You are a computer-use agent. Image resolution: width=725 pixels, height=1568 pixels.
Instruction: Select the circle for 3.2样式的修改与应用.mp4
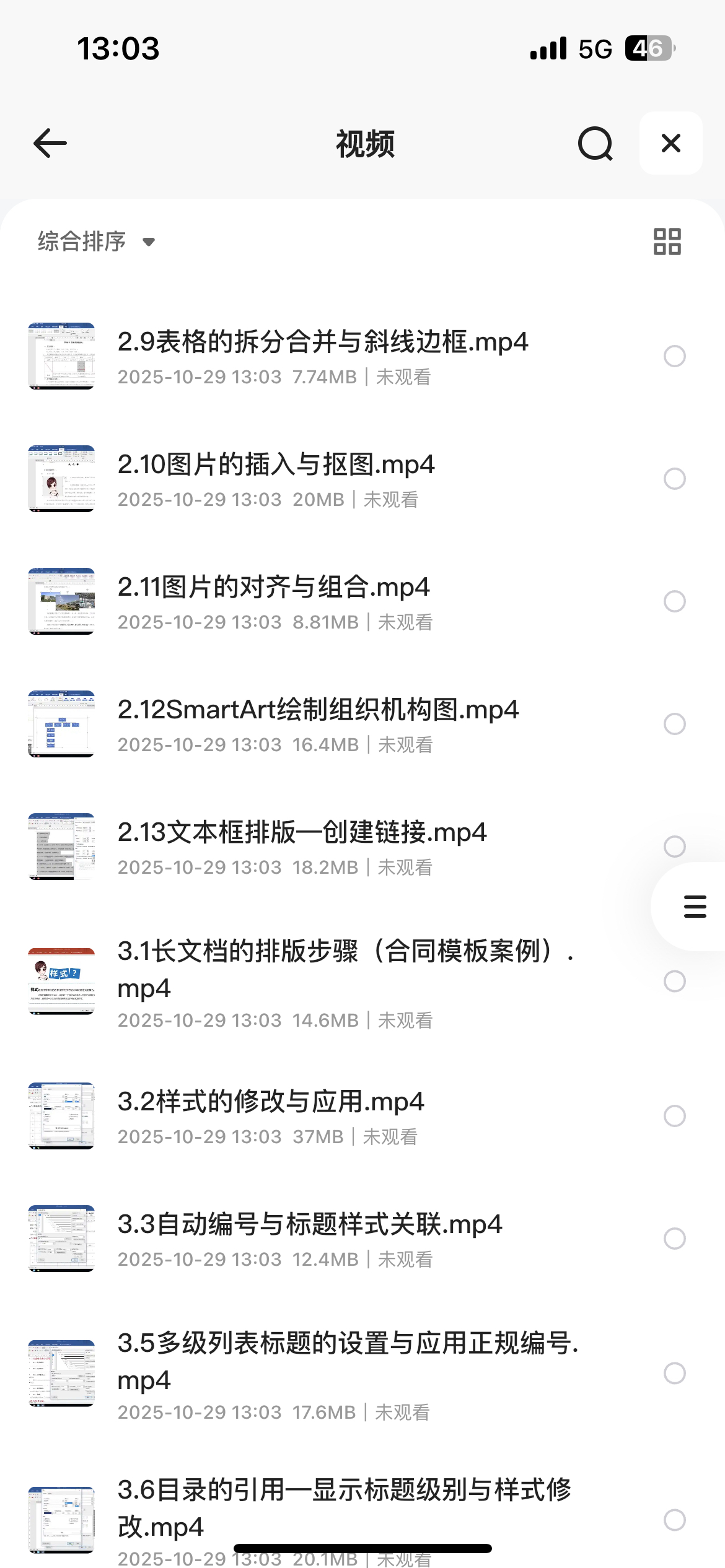point(674,1116)
